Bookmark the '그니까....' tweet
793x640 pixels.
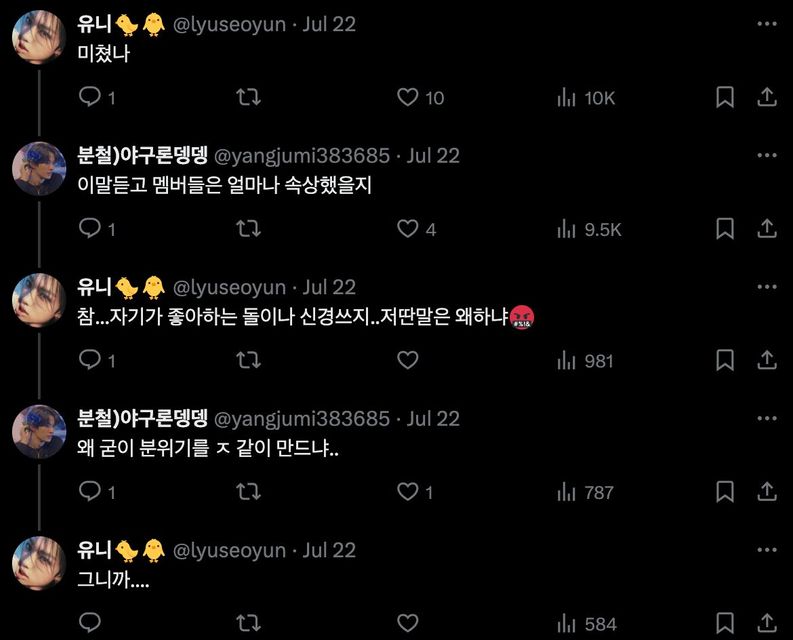725,623
